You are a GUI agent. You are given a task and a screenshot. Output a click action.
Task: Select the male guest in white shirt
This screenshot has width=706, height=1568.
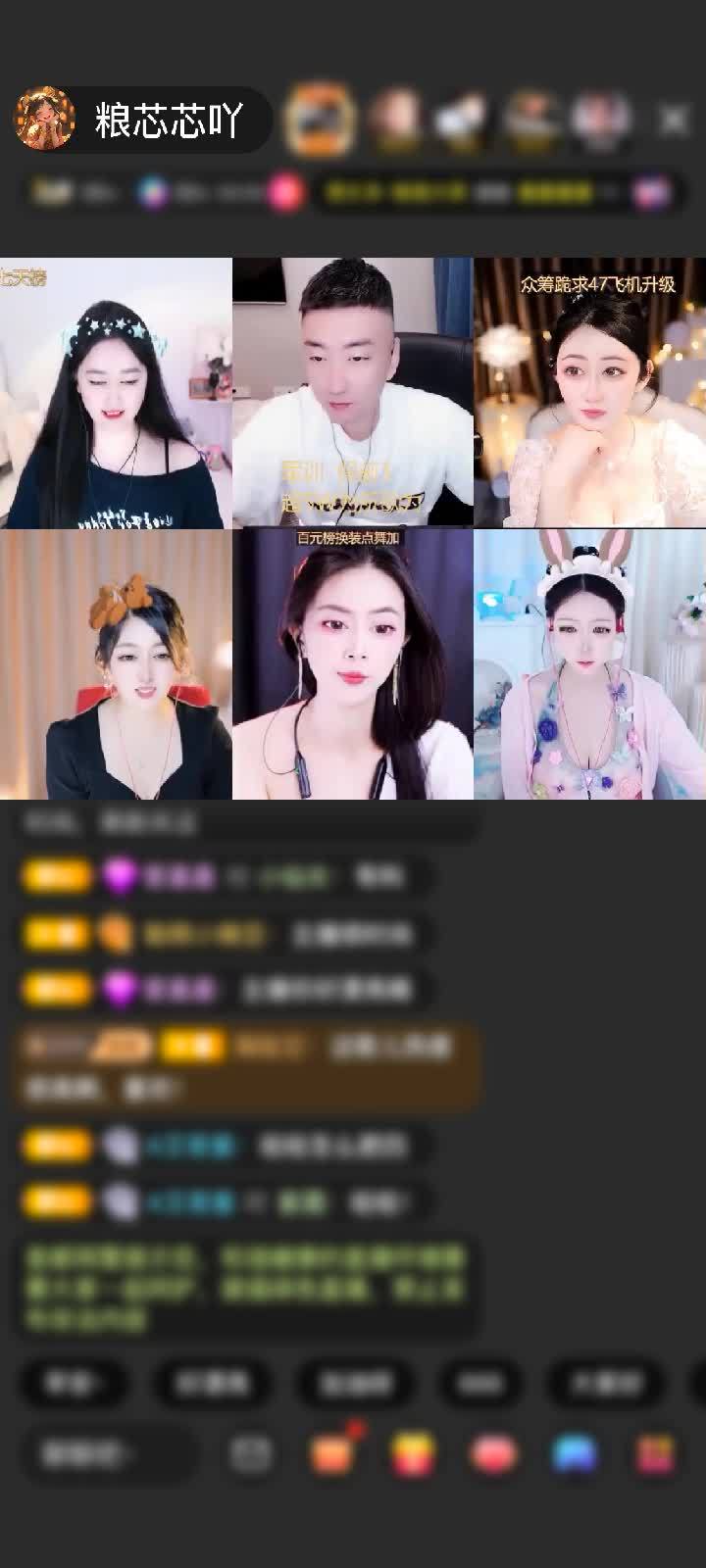click(x=353, y=393)
